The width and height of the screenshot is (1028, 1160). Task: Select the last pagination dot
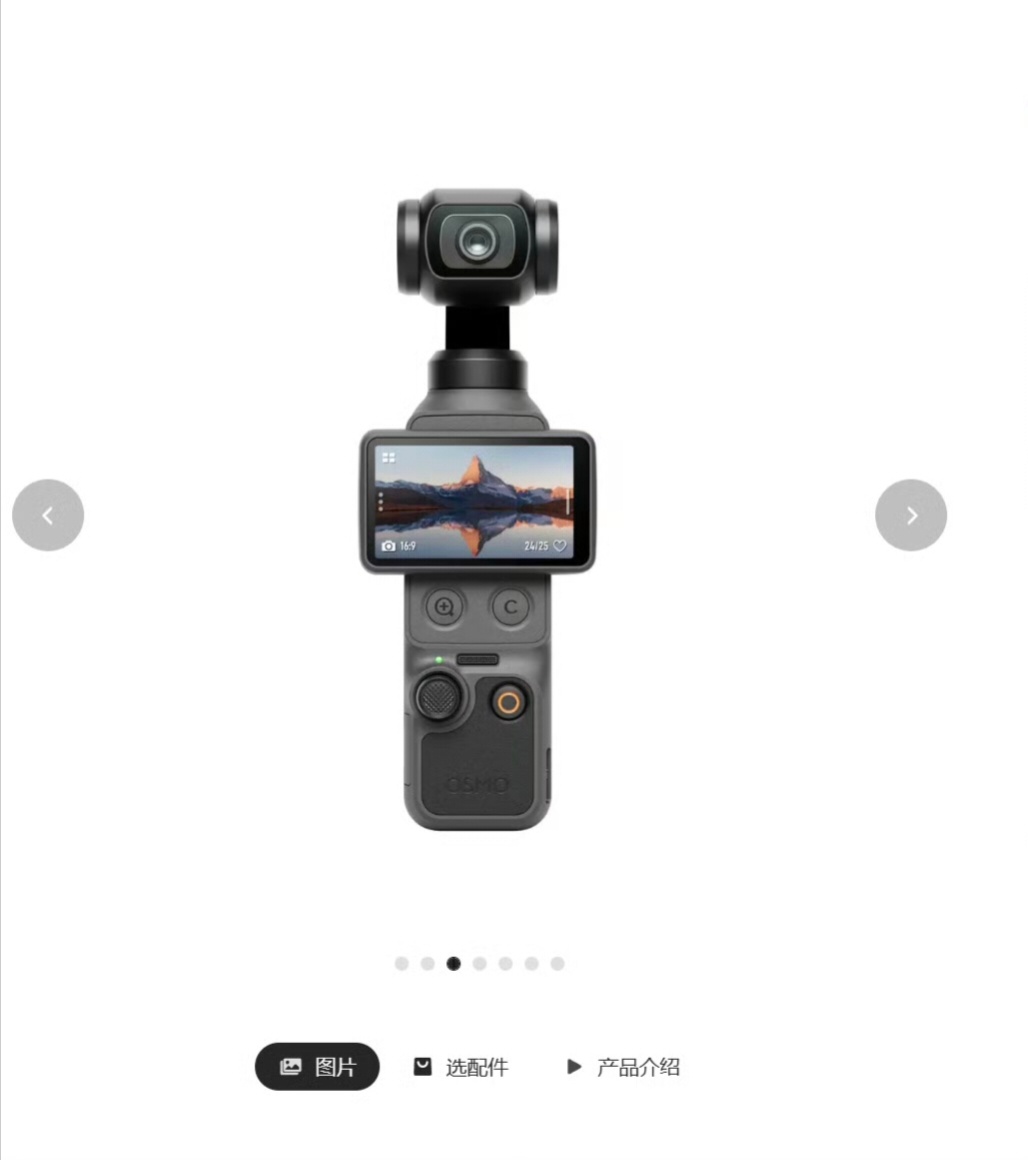click(558, 964)
